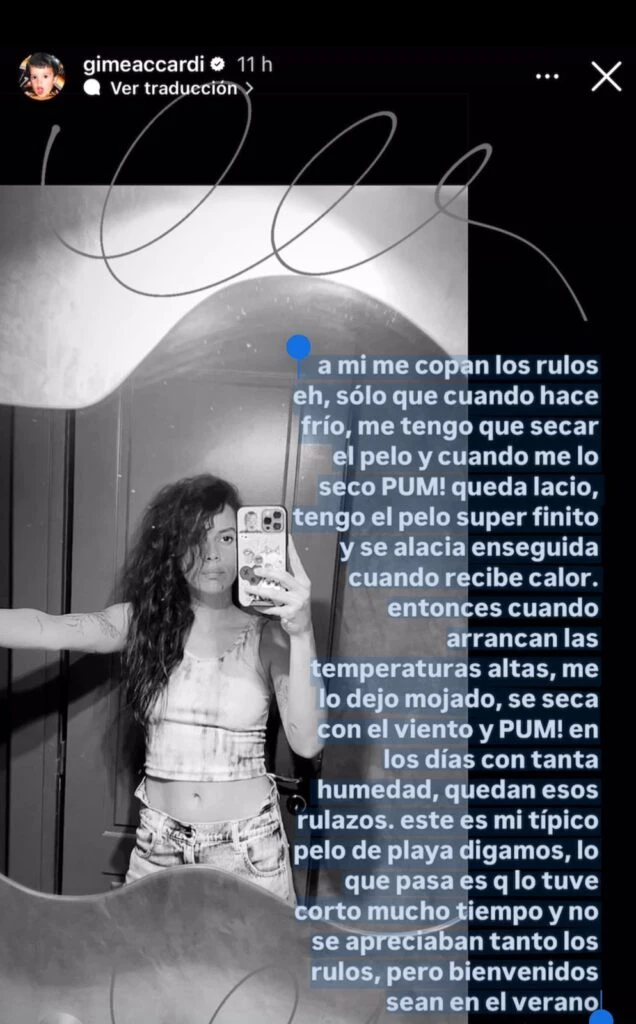Viewport: 636px width, 1024px height.
Task: Open gimeaccardi's profile picture
Action: (x=41, y=76)
